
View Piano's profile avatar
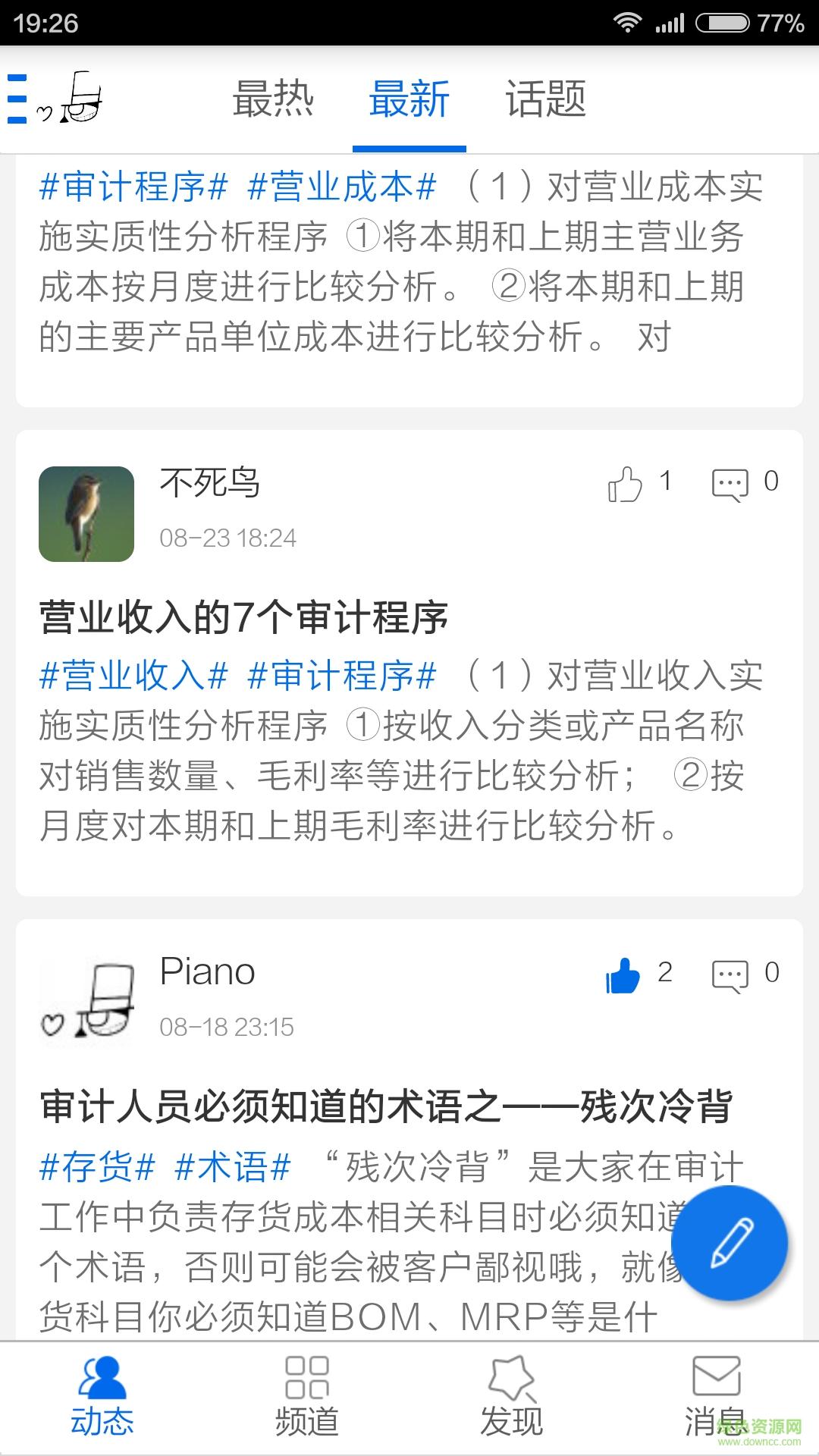(86, 1003)
